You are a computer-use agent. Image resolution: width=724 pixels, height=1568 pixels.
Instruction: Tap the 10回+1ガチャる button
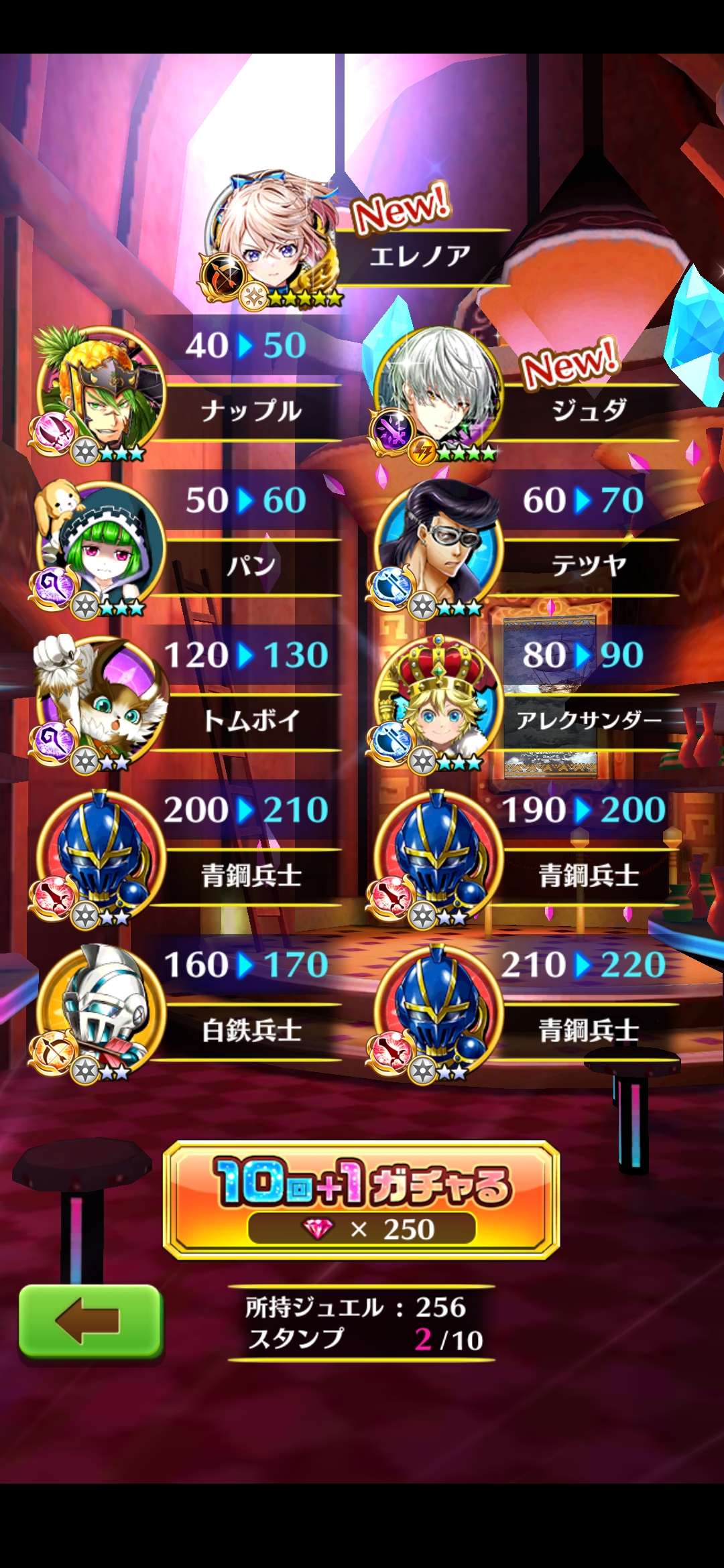(x=361, y=1199)
